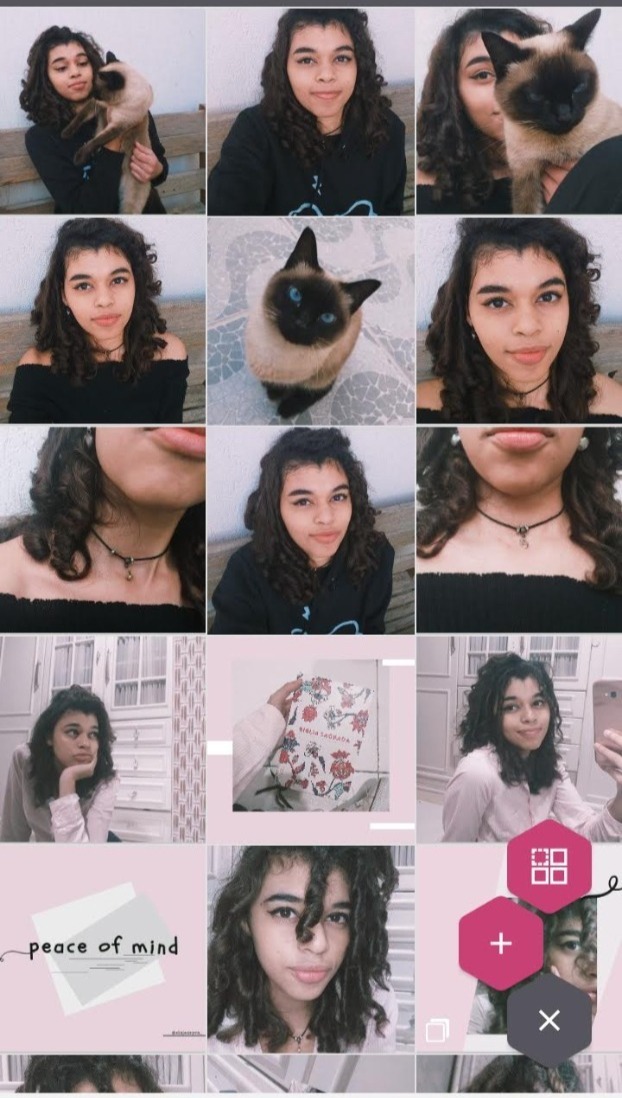This screenshot has width=622, height=1098.
Task: Open the tile of a person holding a cat on a bench
Action: 103,110
